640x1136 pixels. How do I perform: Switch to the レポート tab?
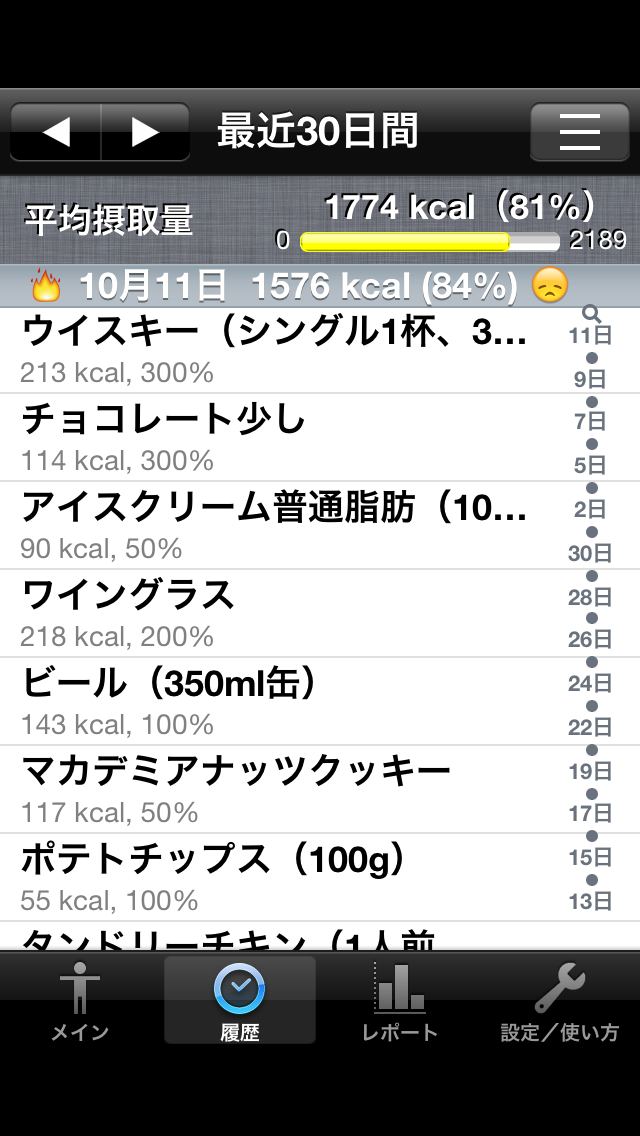click(x=400, y=1000)
